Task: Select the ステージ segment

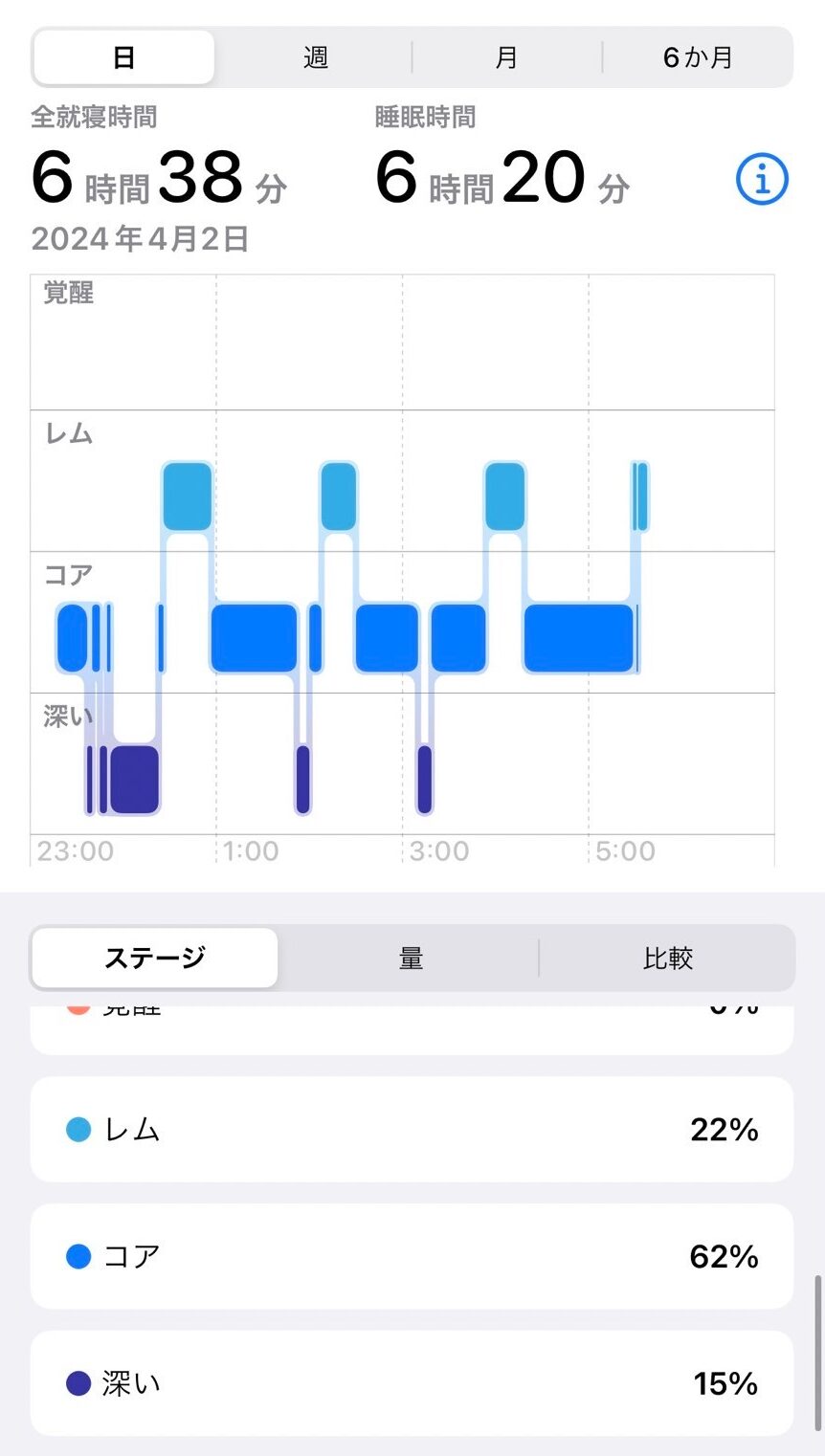Action: (x=155, y=958)
